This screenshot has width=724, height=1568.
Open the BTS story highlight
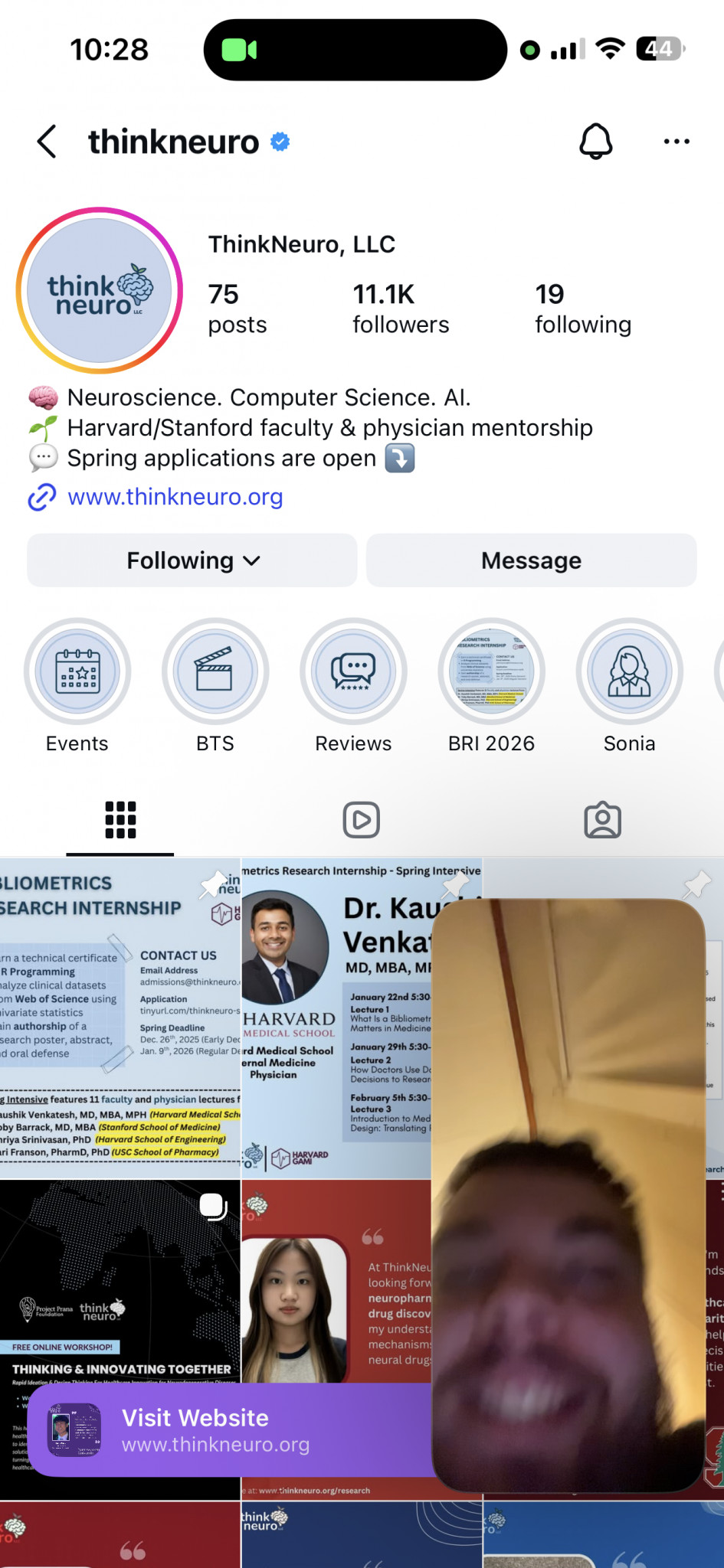(x=215, y=671)
